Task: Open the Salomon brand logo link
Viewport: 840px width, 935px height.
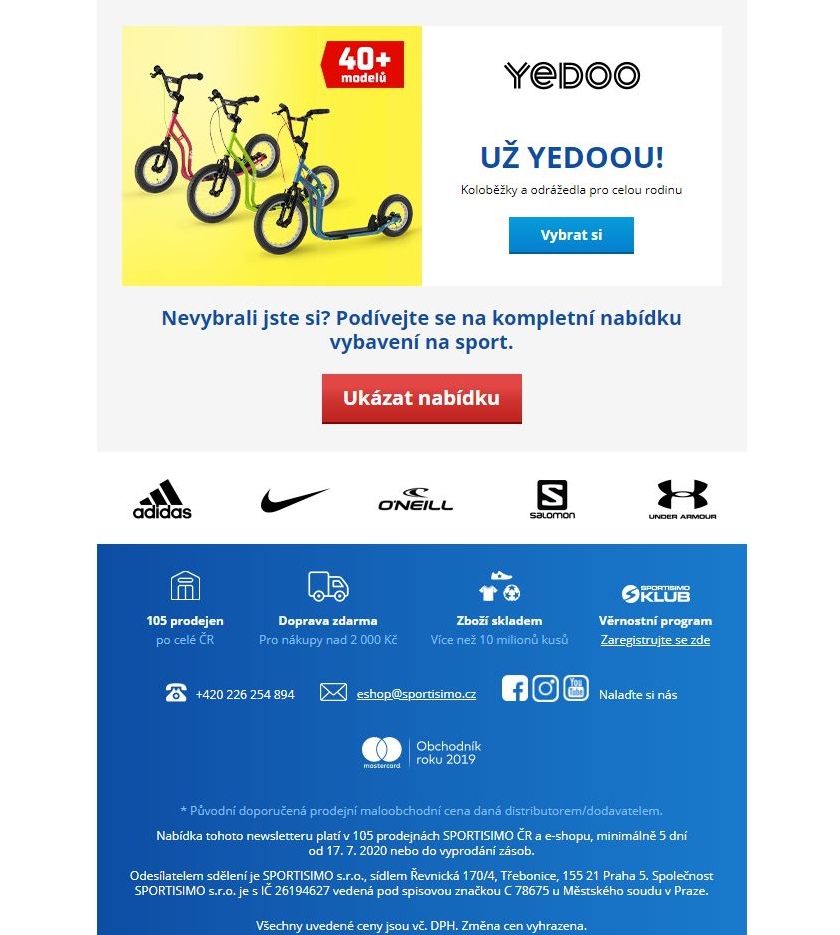Action: point(552,499)
